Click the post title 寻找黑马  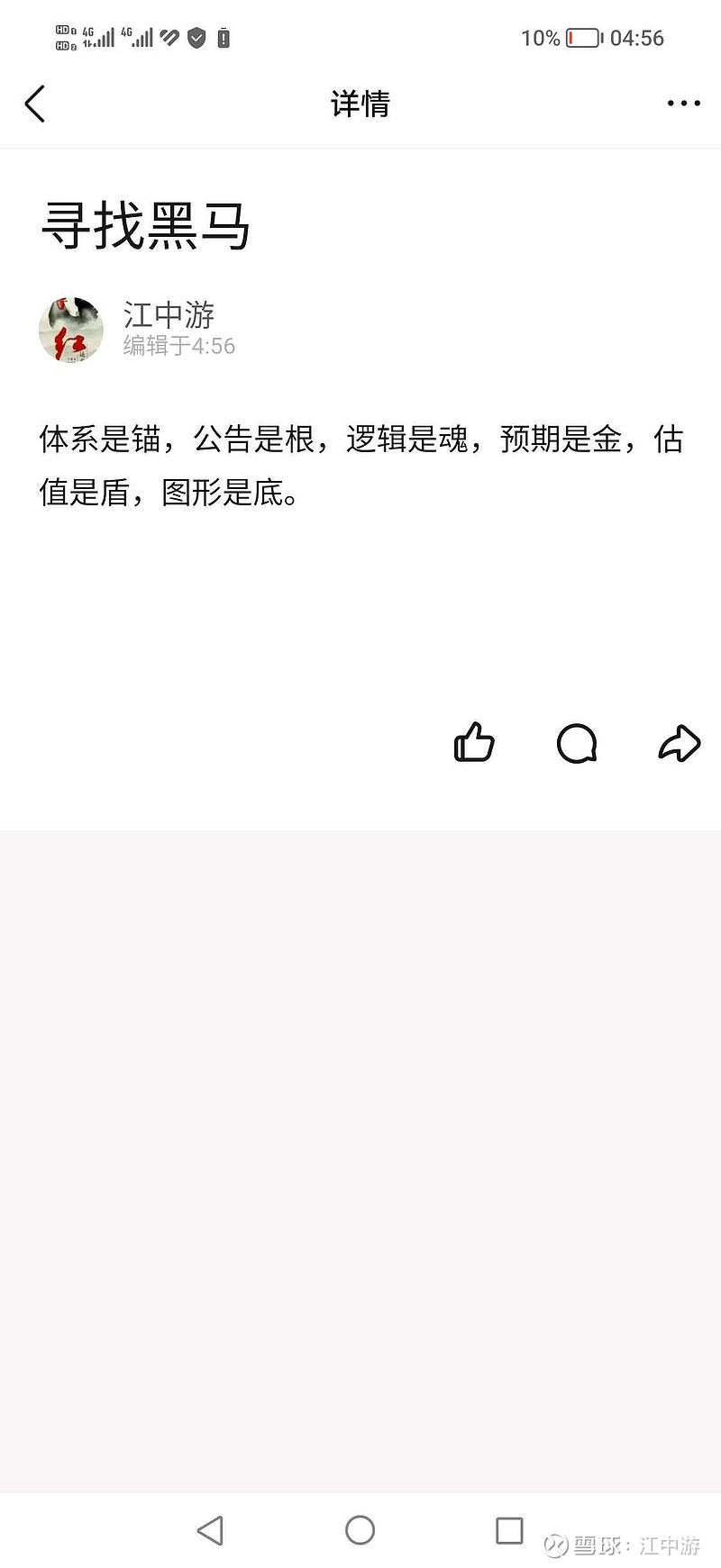coord(146,228)
